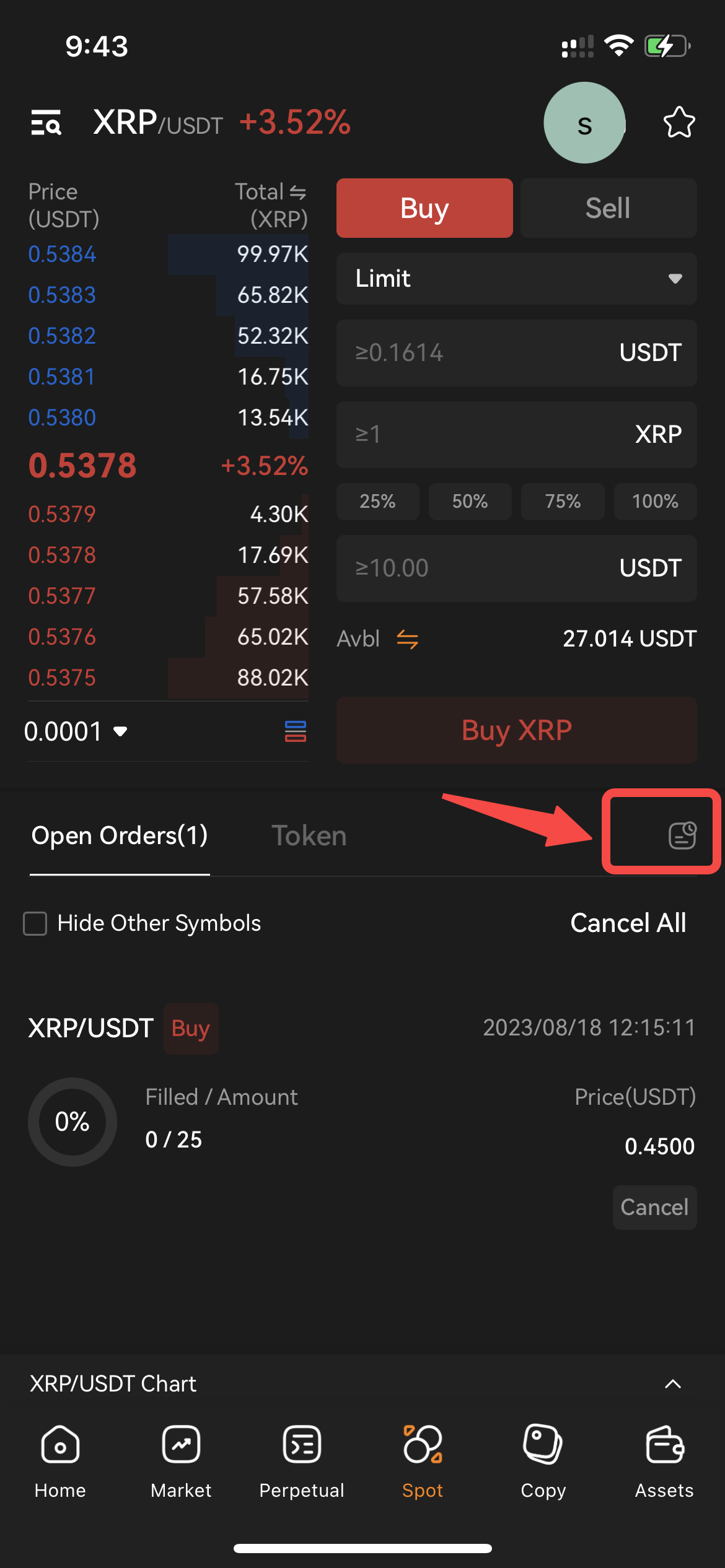Viewport: 725px width, 1568px height.
Task: Add XRP/USDT to favorites star
Action: (679, 122)
